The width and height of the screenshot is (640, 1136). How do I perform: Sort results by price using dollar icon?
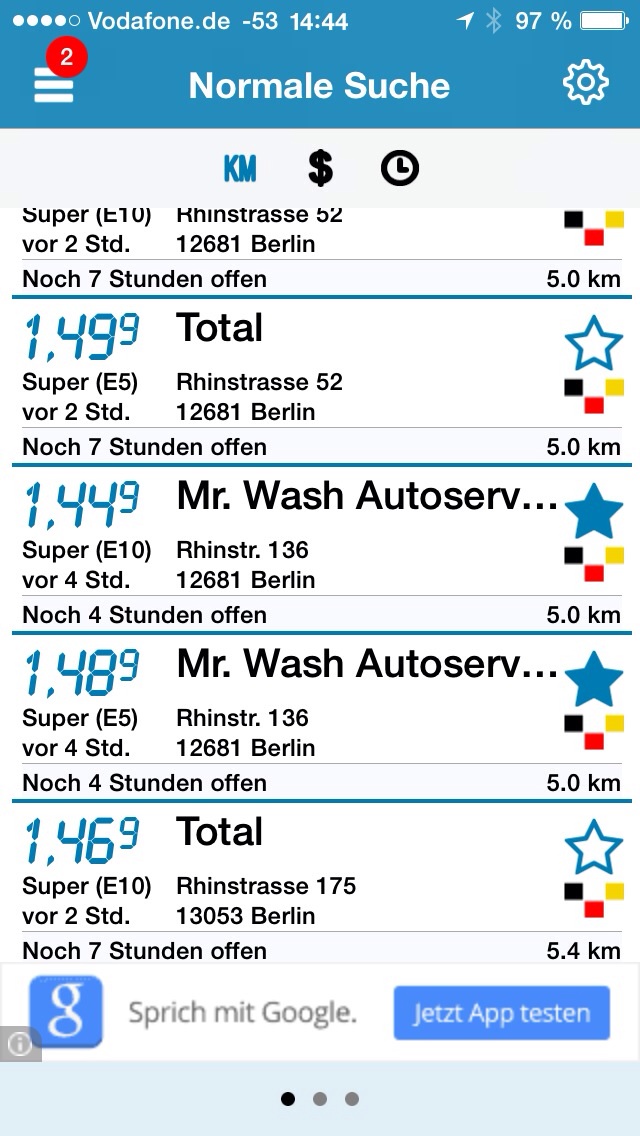[x=320, y=169]
